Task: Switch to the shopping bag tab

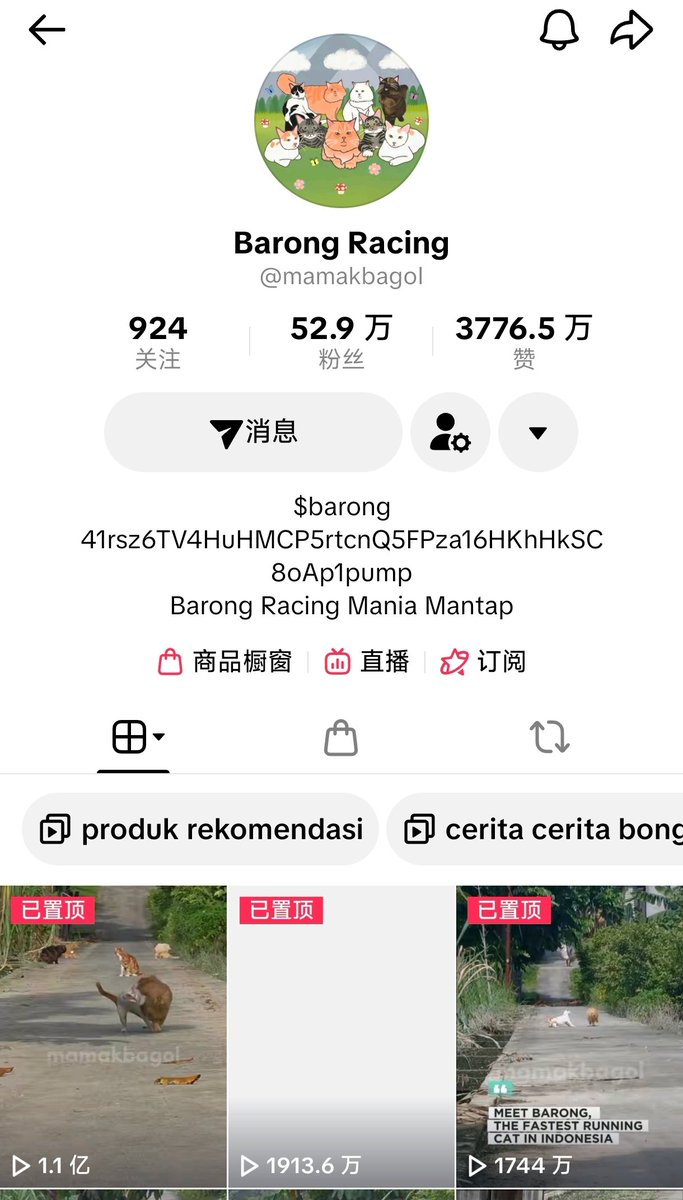Action: tap(341, 738)
